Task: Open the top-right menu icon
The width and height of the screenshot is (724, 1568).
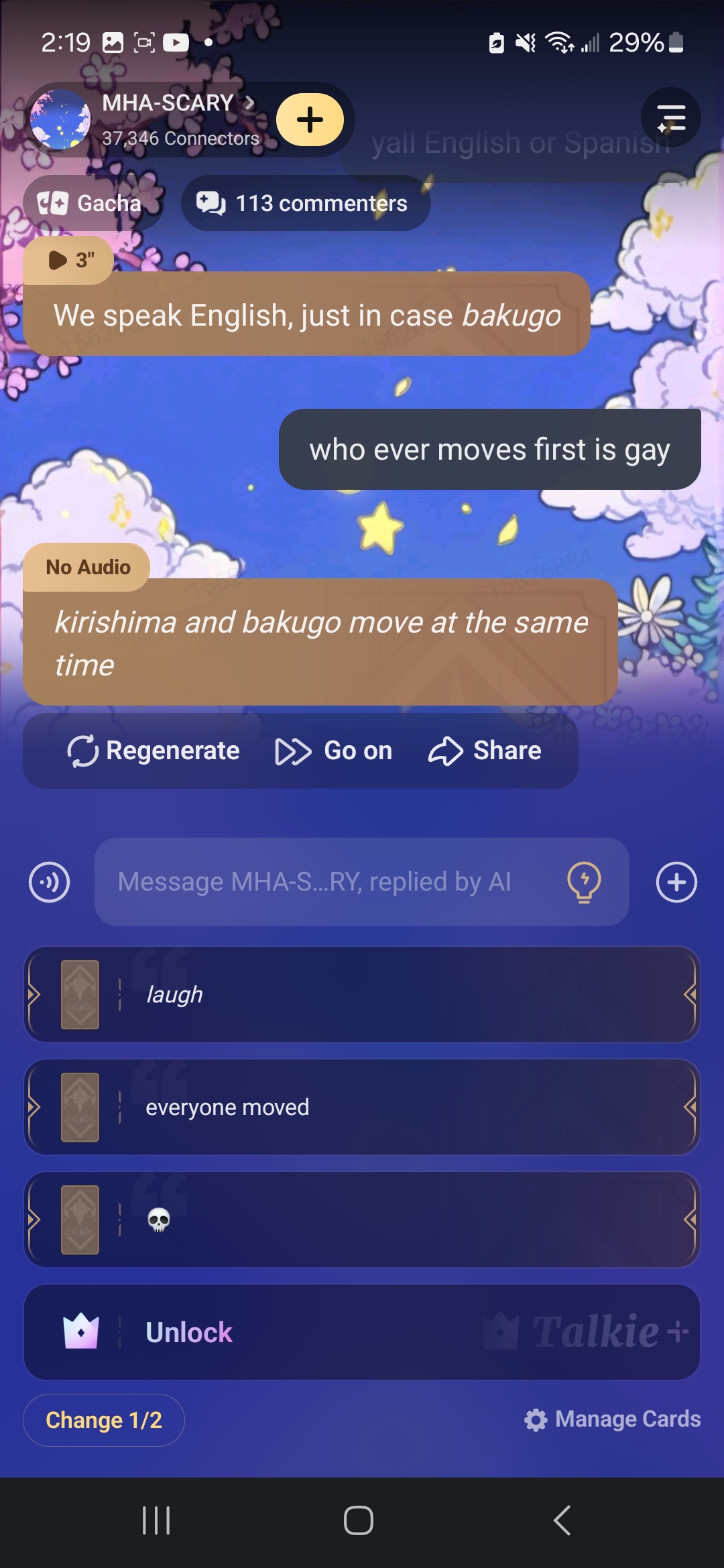Action: [670, 118]
